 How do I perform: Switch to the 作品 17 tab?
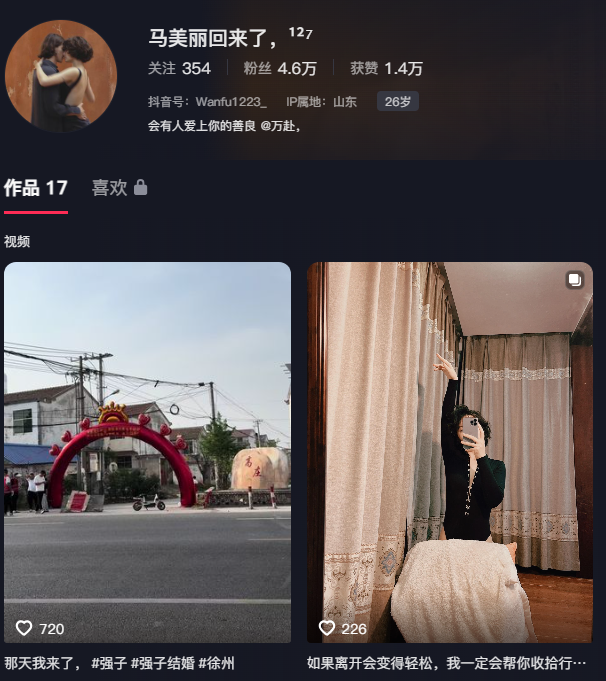pos(36,188)
